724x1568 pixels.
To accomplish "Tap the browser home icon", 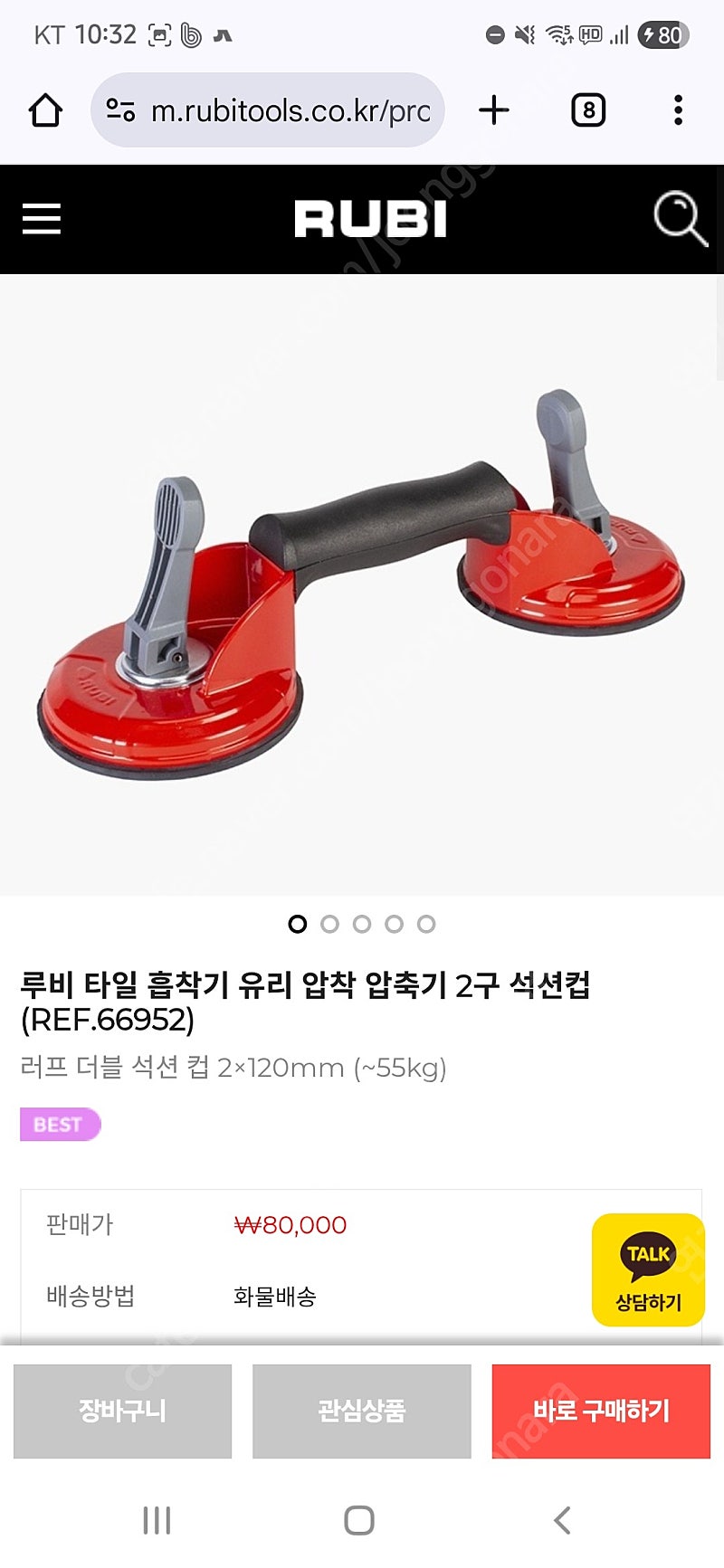I will 45,110.
